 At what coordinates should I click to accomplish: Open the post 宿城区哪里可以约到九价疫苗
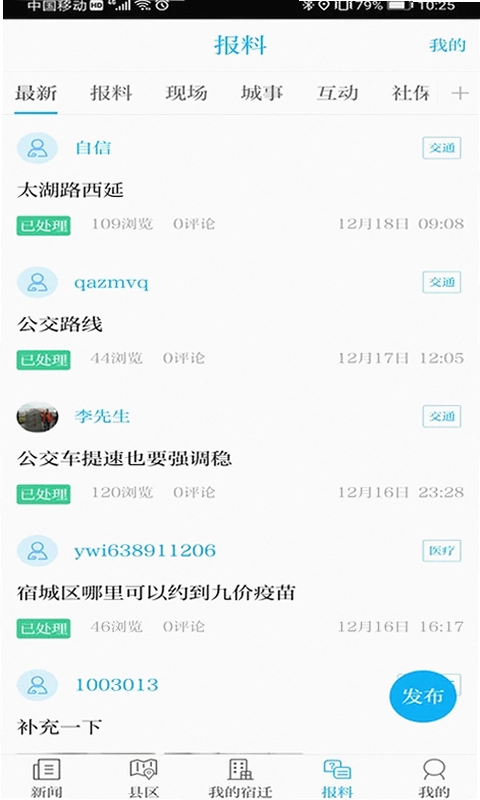(x=156, y=592)
